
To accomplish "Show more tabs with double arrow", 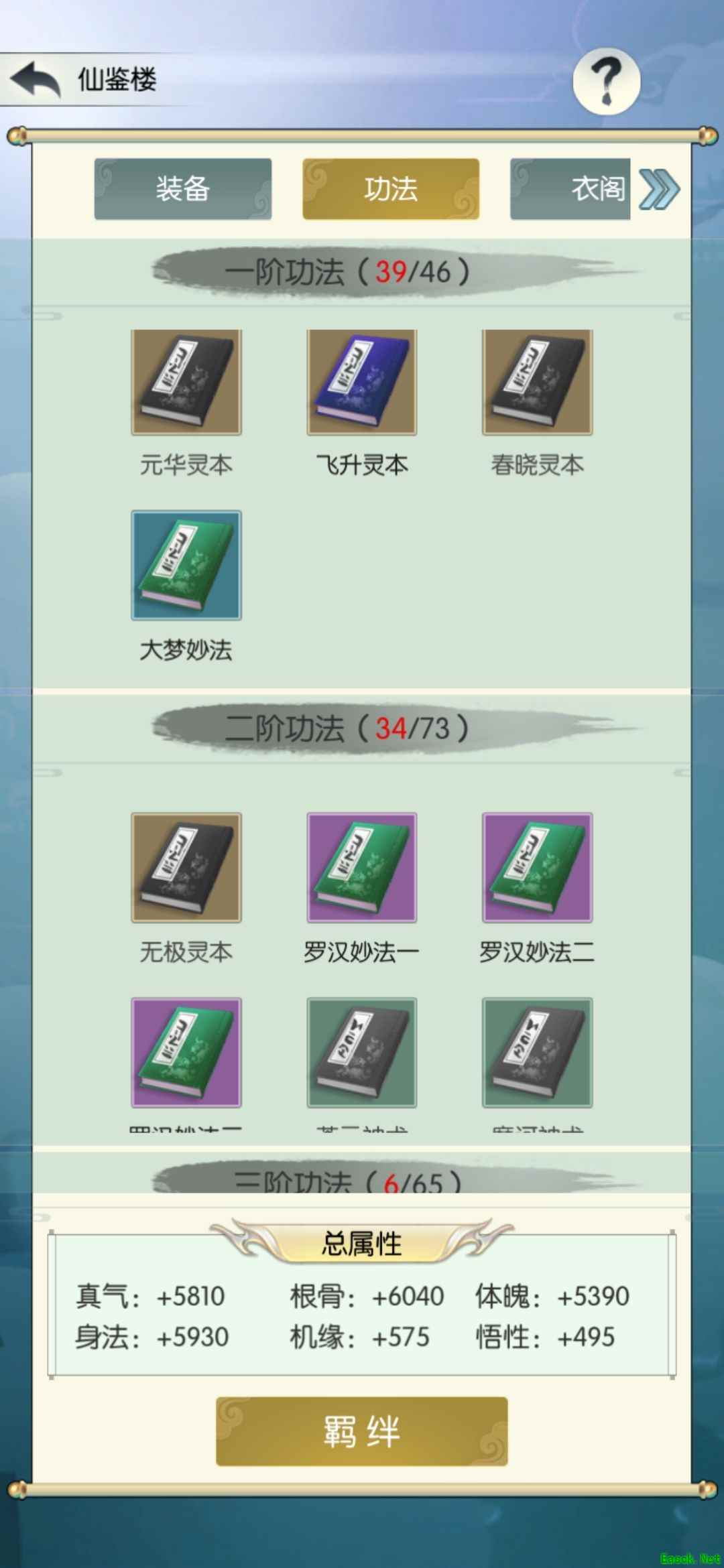I will [660, 190].
